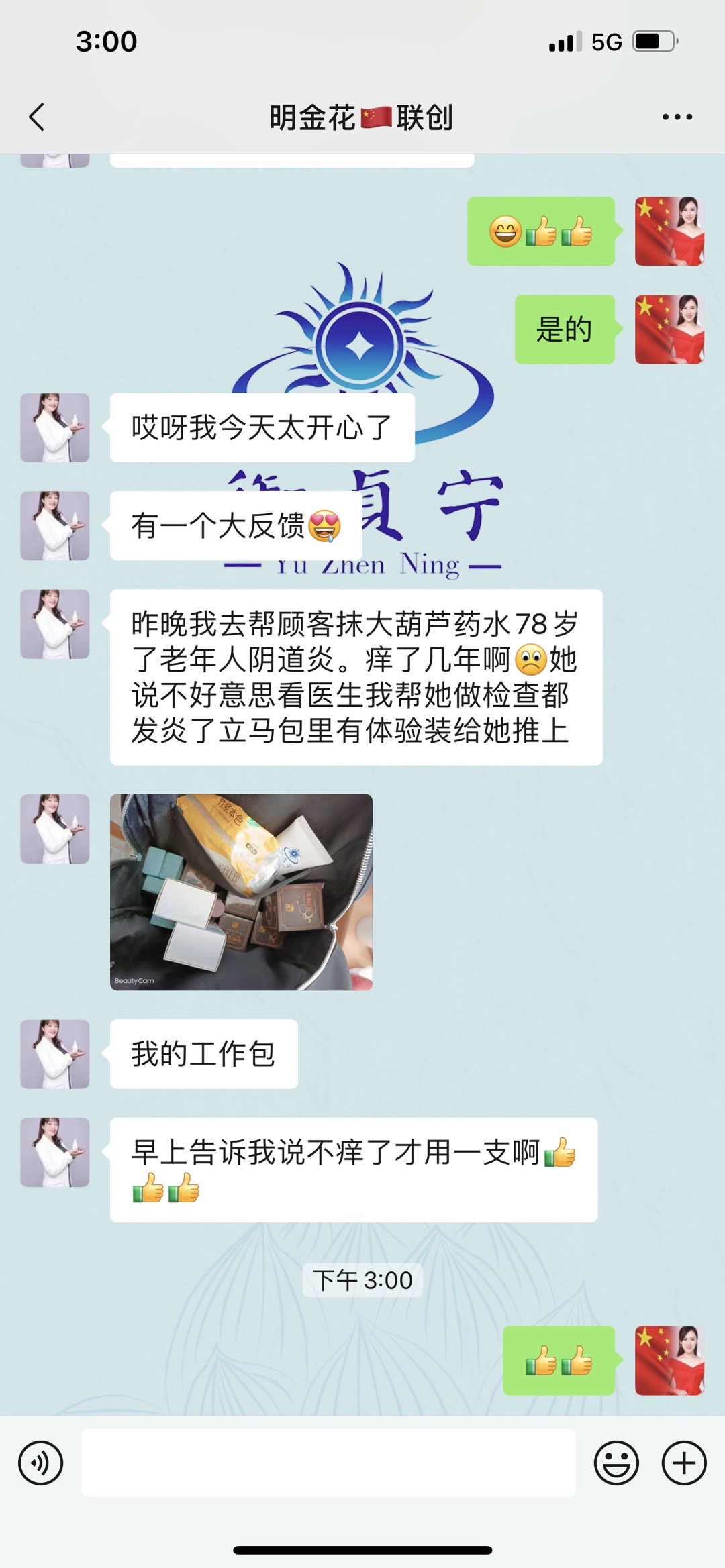The width and height of the screenshot is (725, 1568).
Task: Switch to voice message input
Action: point(41,1463)
